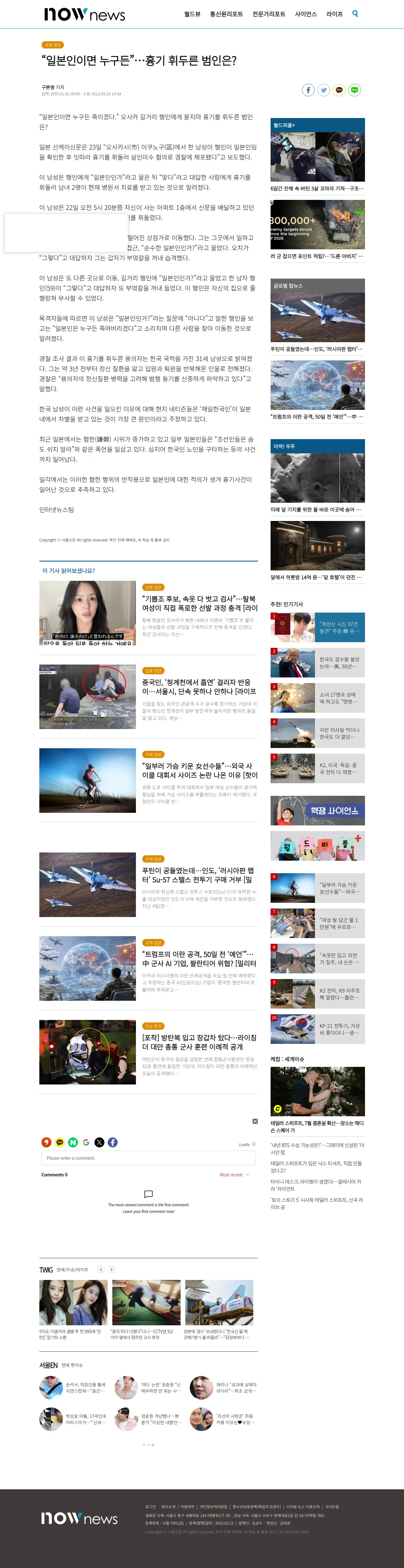Go to 월드뷰 section

point(192,14)
